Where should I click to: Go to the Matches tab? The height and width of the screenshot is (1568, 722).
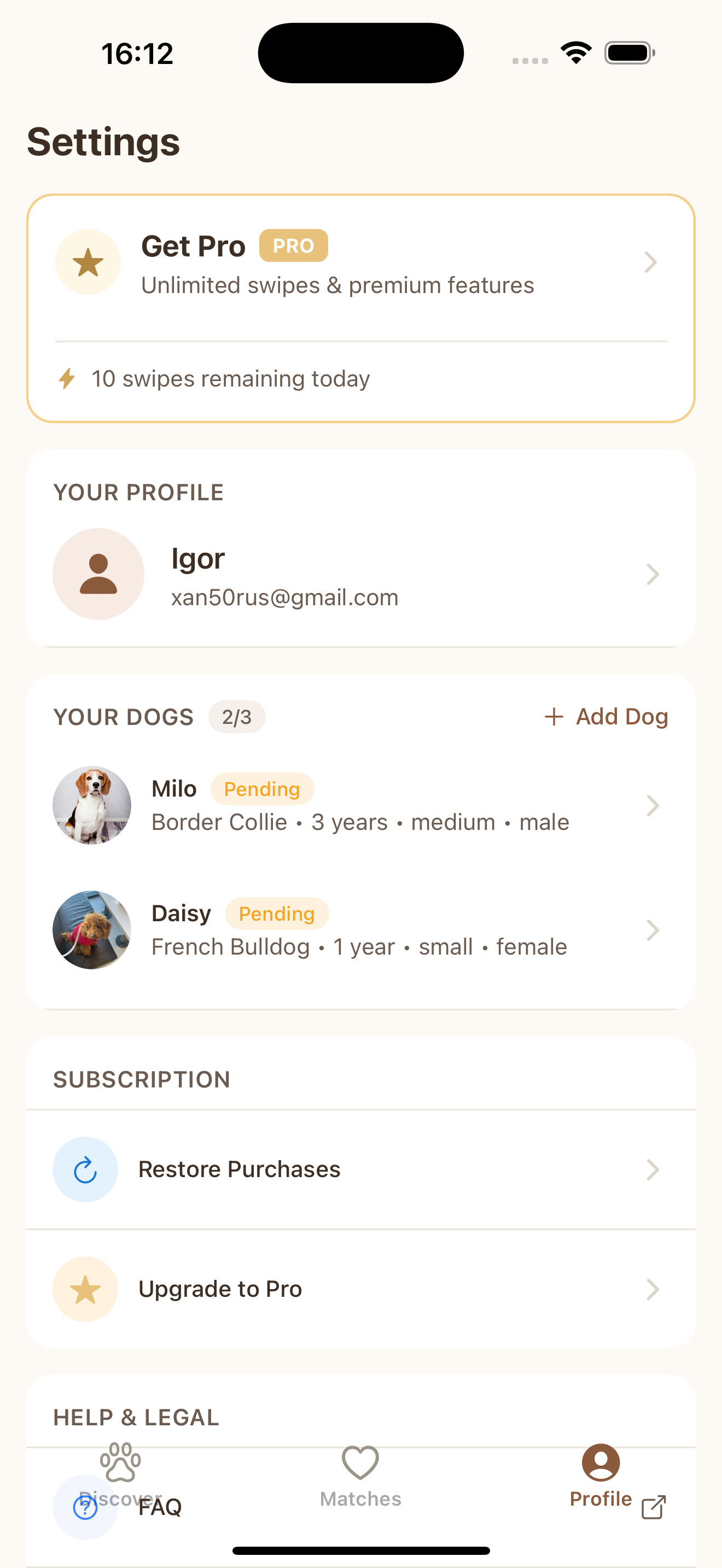[x=360, y=1473]
